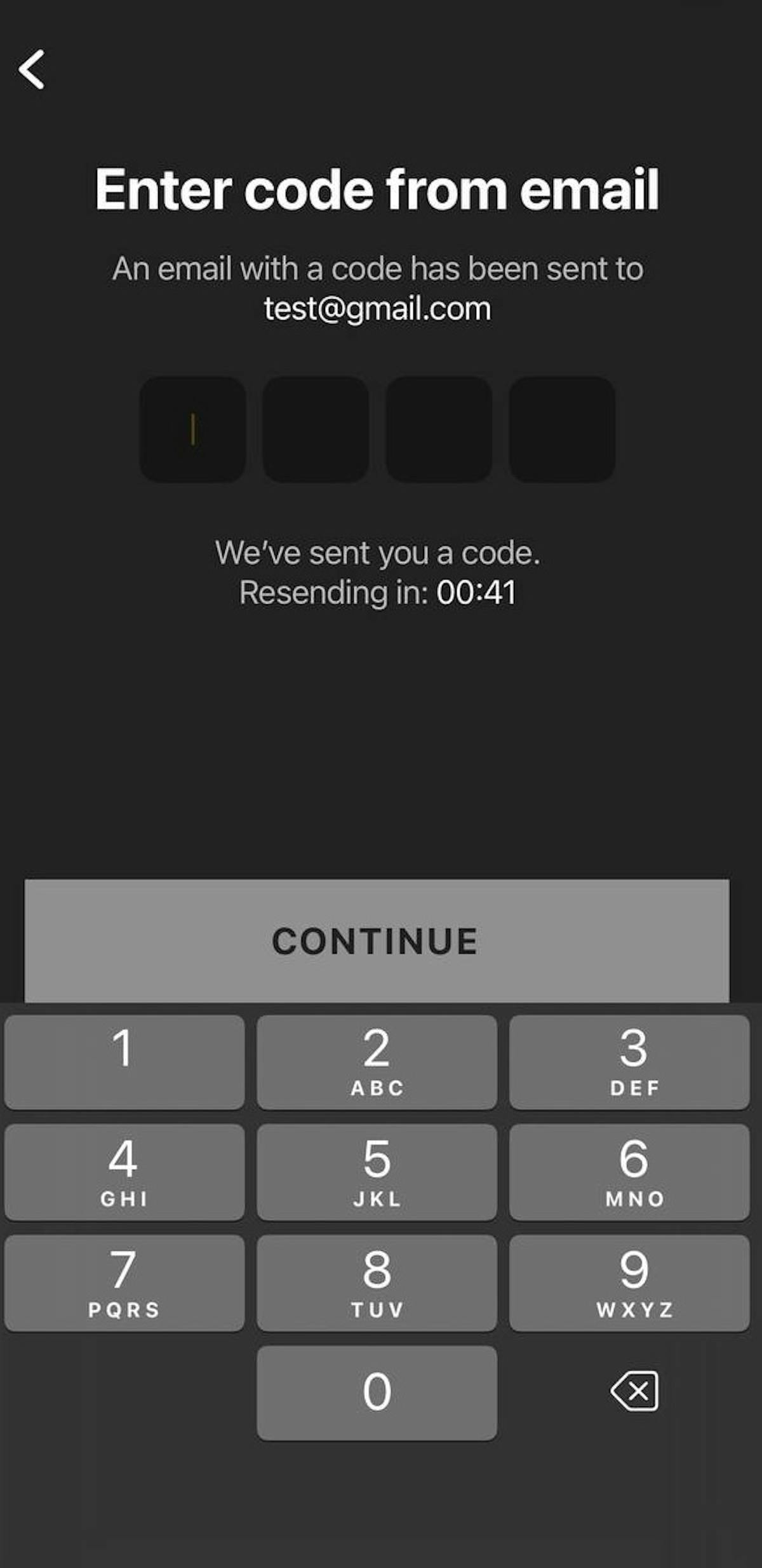762x1568 pixels.
Task: Type digit 3 with the keypad
Action: click(x=629, y=1062)
